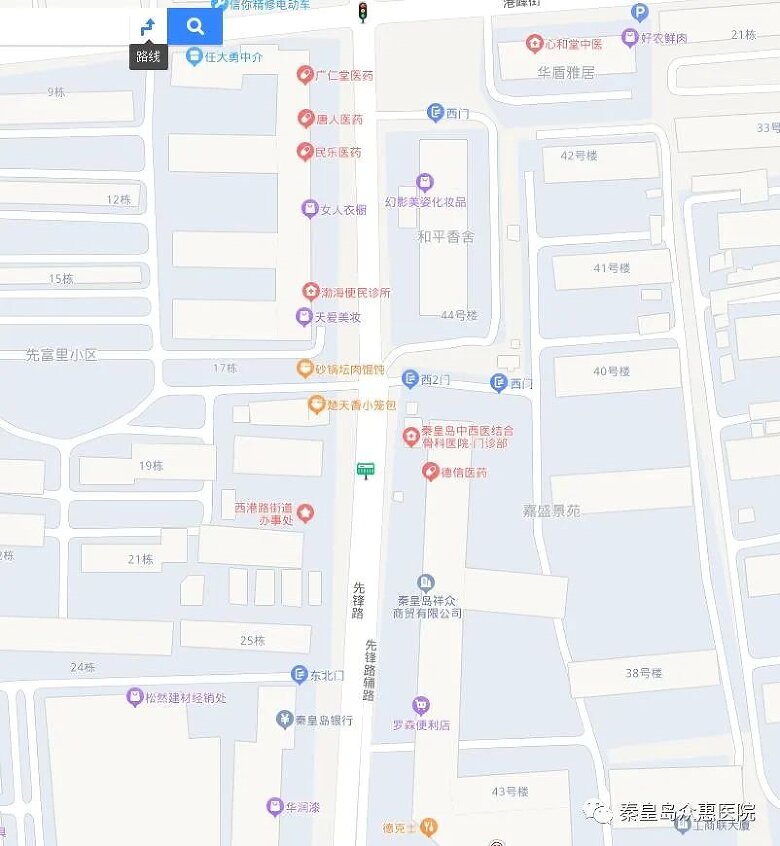Select the 广仁堂医药 pharmacy marker

pos(305,75)
